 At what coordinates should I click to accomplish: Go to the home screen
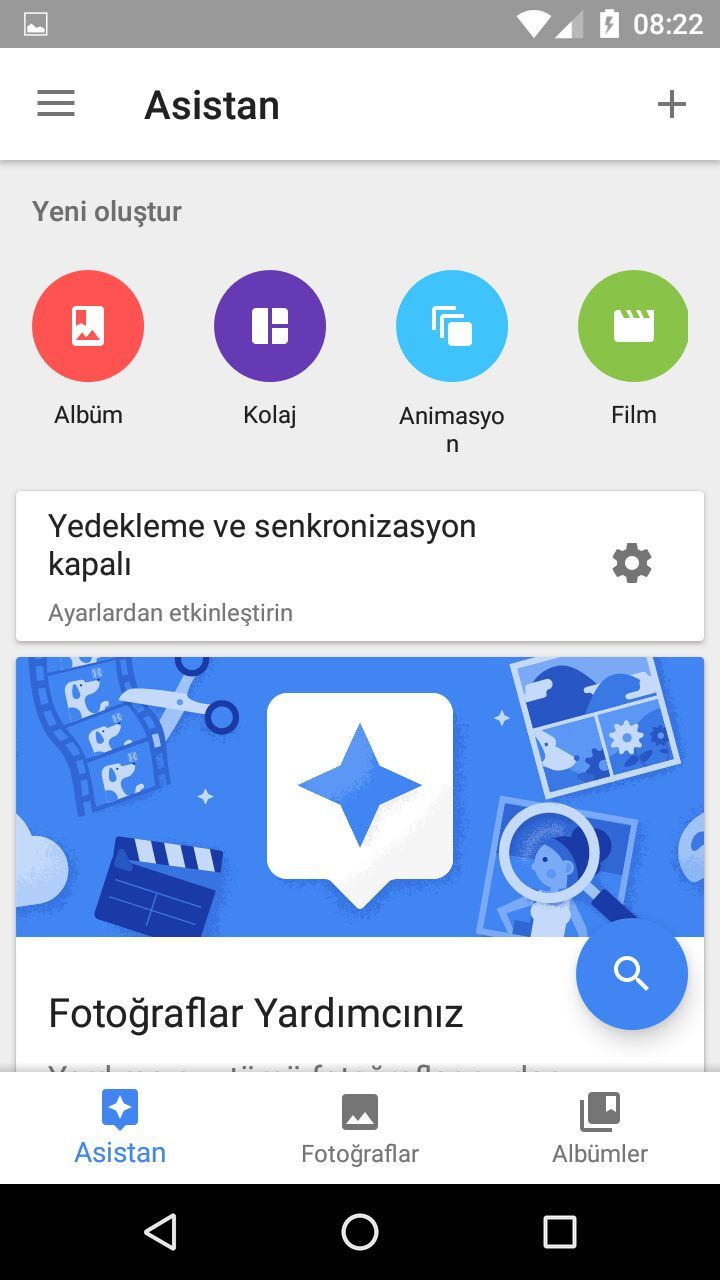(x=360, y=1232)
